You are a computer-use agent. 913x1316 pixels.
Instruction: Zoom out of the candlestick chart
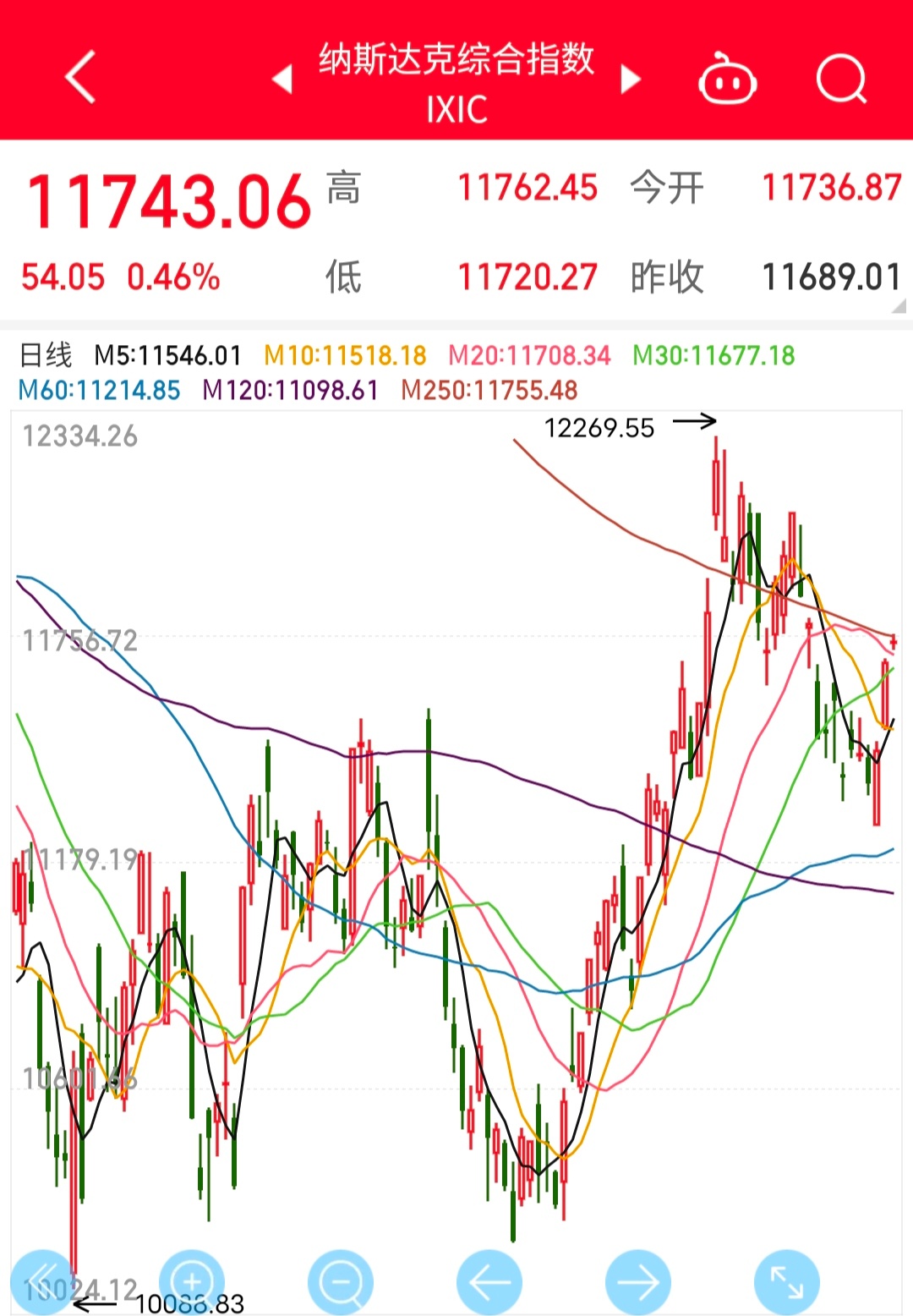[x=341, y=1282]
